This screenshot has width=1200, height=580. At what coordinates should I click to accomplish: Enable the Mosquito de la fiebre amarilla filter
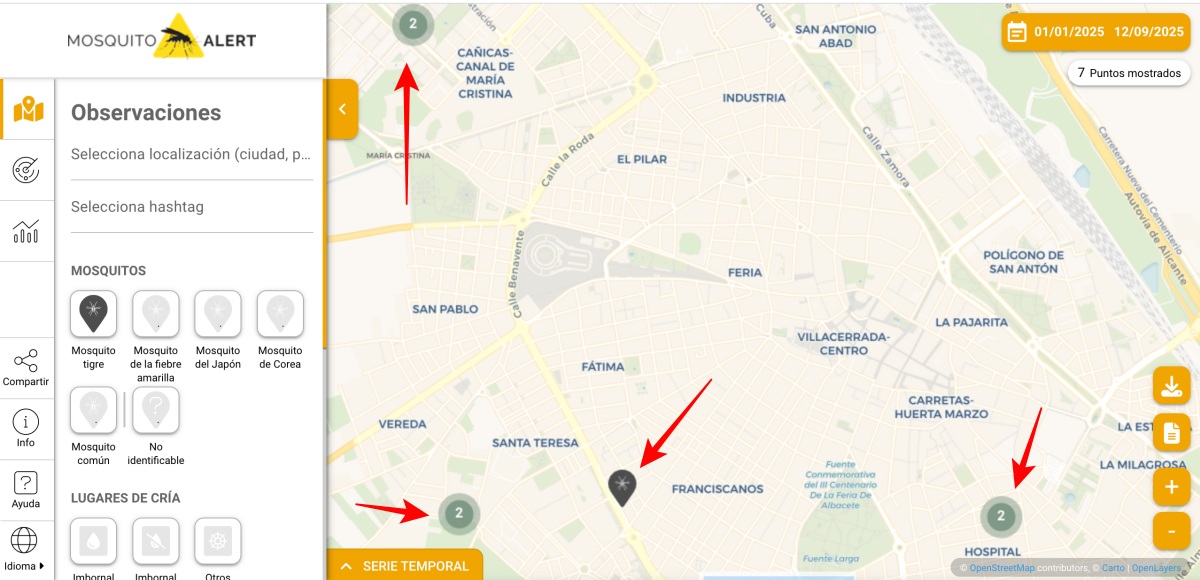(155, 314)
